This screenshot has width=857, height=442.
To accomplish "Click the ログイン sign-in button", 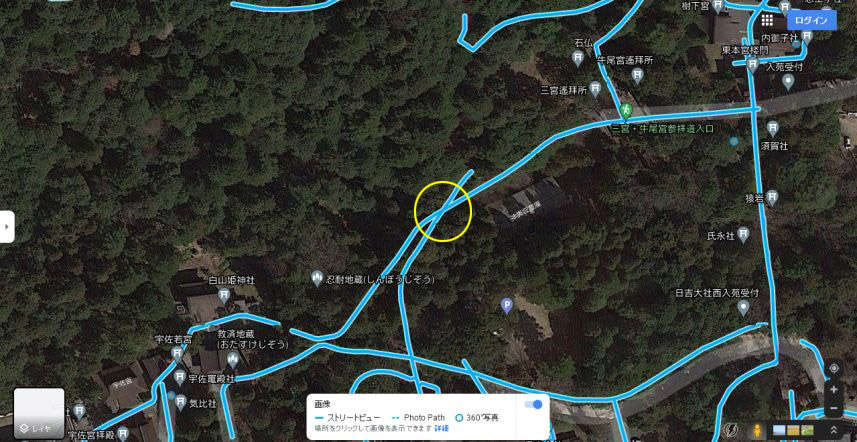I will pyautogui.click(x=811, y=20).
